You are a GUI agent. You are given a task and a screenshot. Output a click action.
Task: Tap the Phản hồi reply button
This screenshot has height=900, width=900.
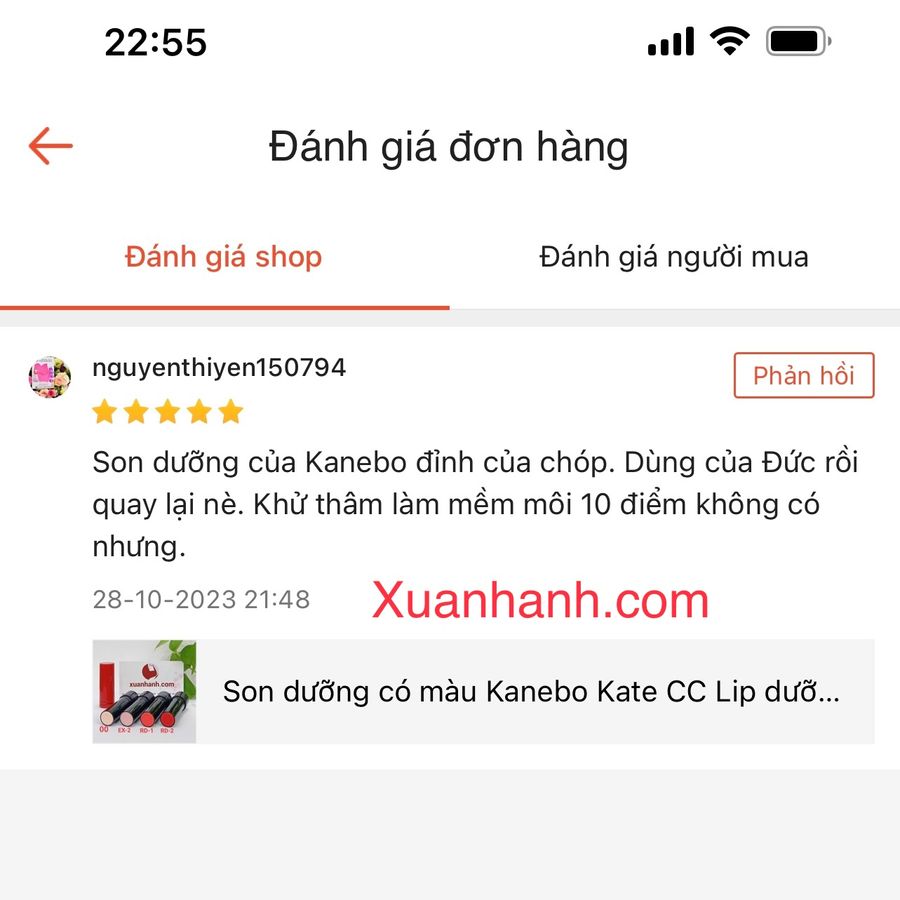pyautogui.click(x=803, y=376)
